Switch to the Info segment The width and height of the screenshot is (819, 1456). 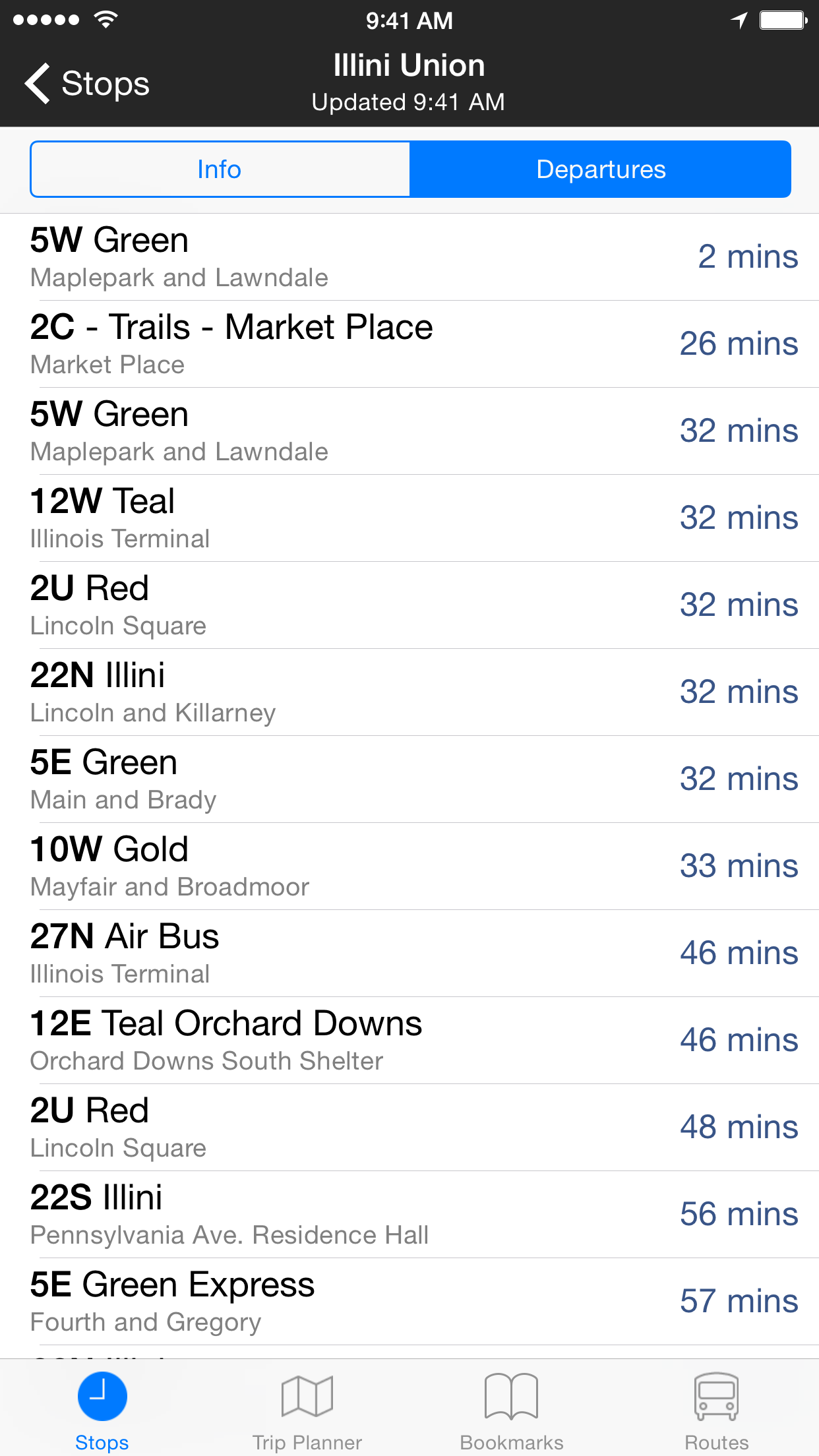pos(220,169)
